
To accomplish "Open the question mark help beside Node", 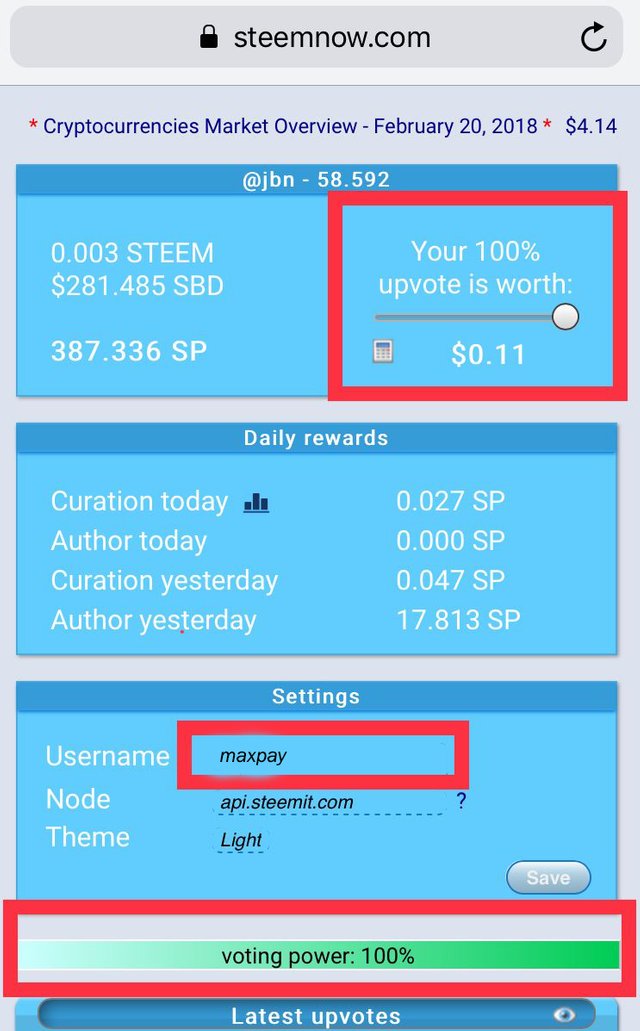I will (x=461, y=801).
